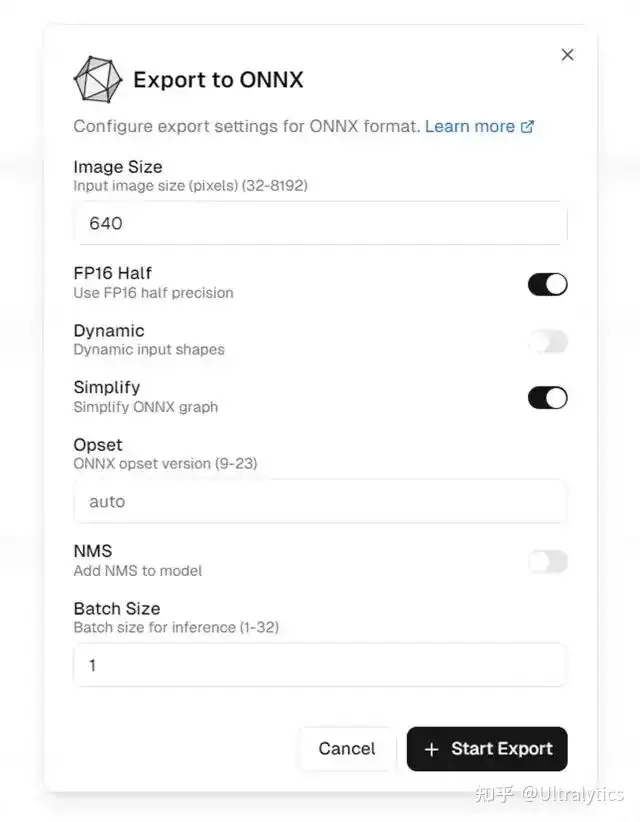
Task: Cancel the export
Action: pos(347,749)
